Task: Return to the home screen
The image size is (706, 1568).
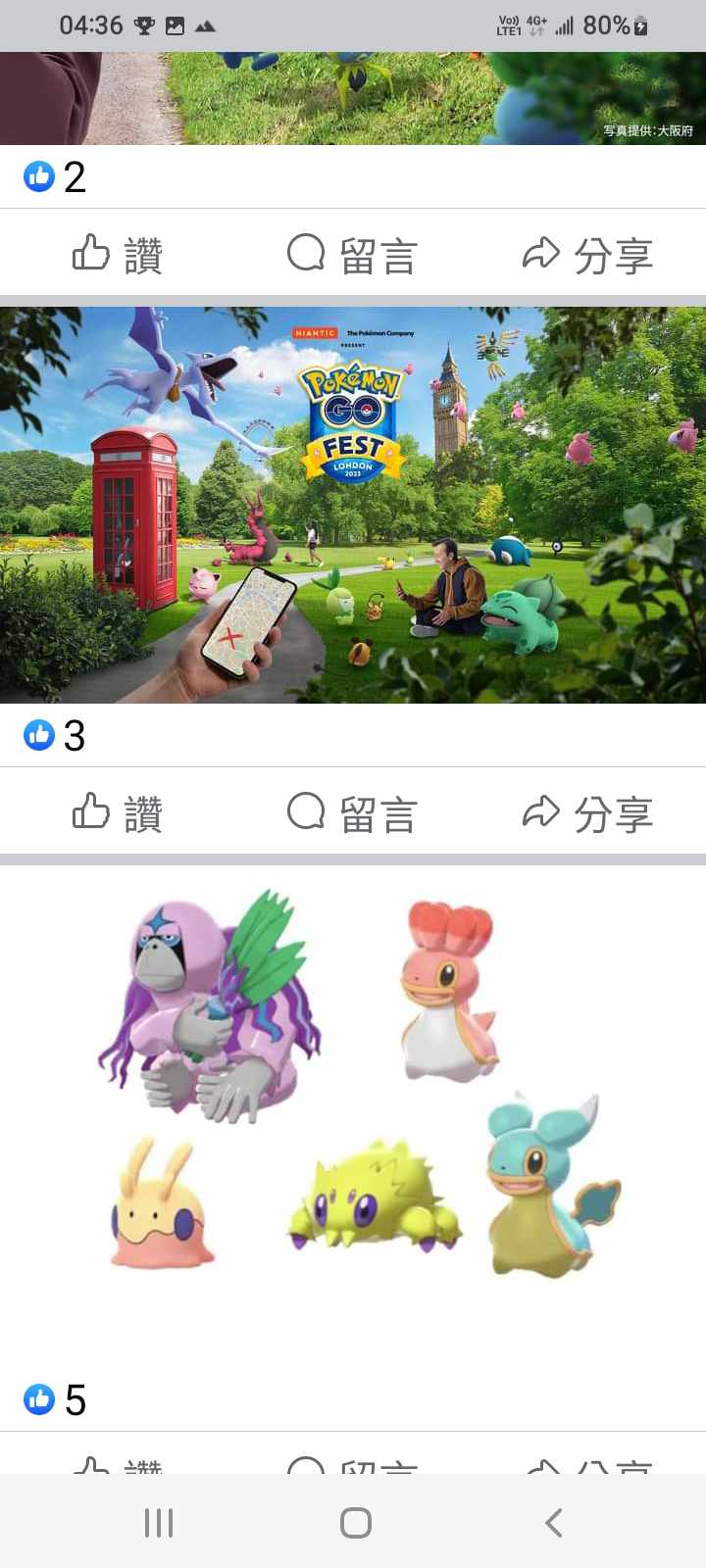Action: tap(355, 1522)
